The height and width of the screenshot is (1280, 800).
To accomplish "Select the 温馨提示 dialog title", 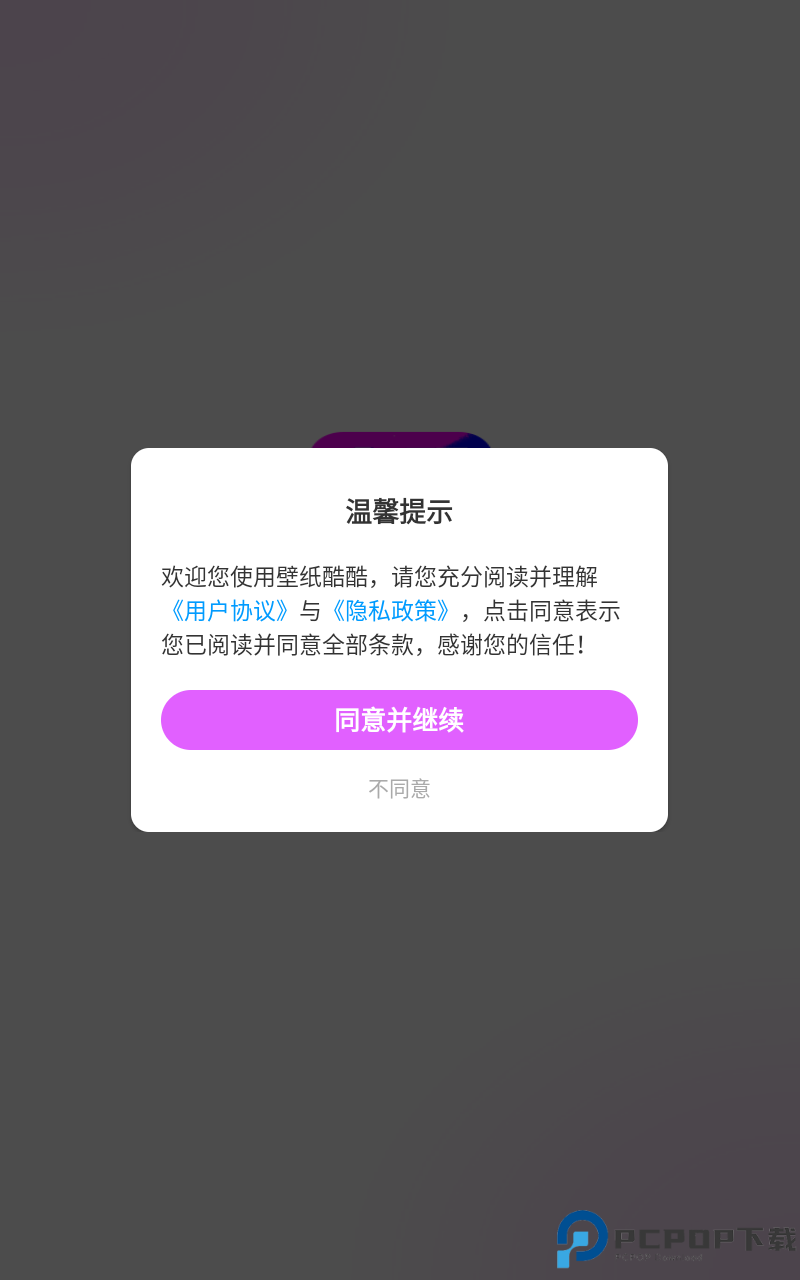I will click(x=399, y=511).
